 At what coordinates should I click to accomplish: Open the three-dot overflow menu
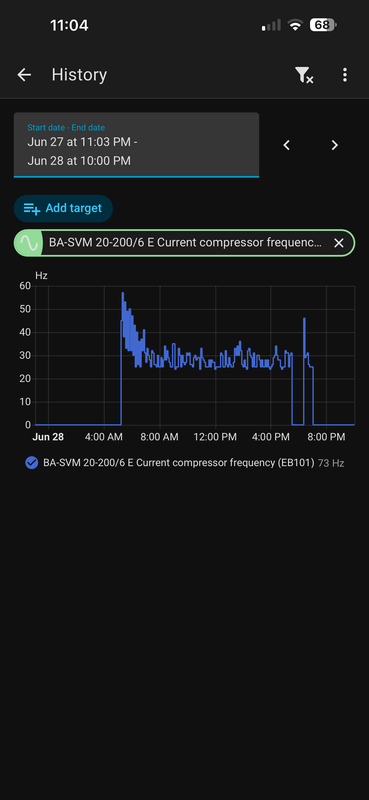pos(345,75)
